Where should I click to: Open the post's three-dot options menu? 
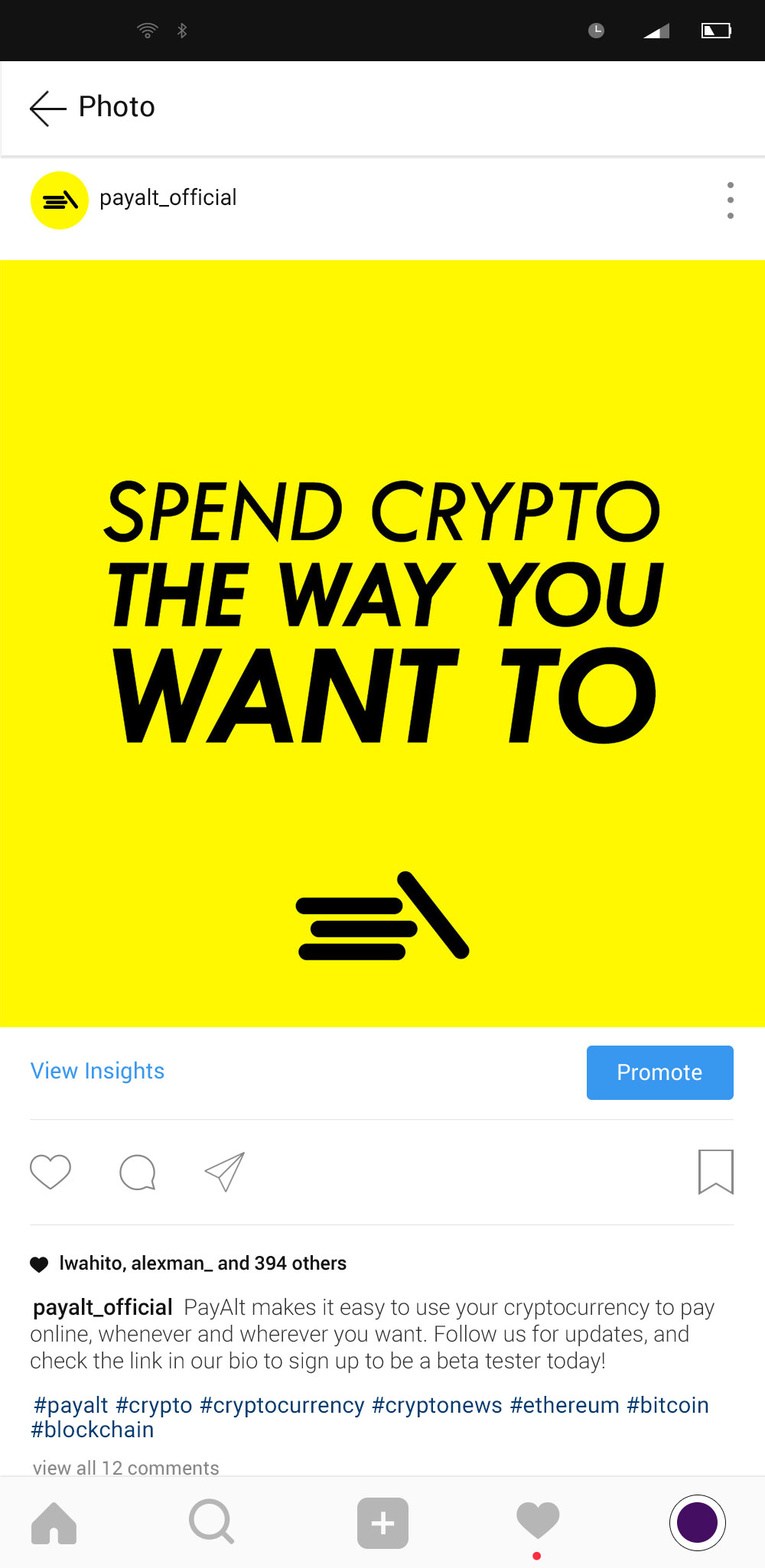click(731, 200)
